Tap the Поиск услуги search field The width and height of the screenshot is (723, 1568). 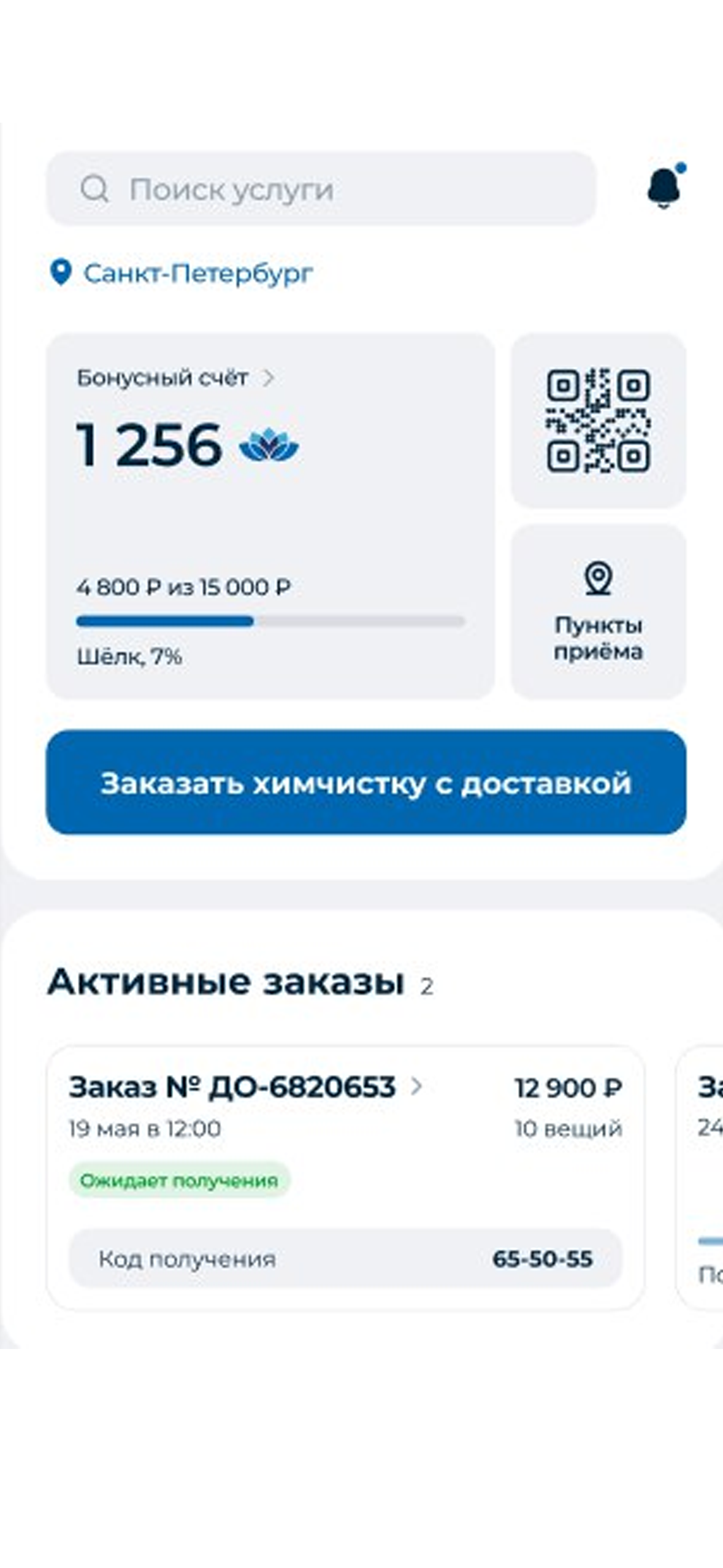click(x=321, y=189)
